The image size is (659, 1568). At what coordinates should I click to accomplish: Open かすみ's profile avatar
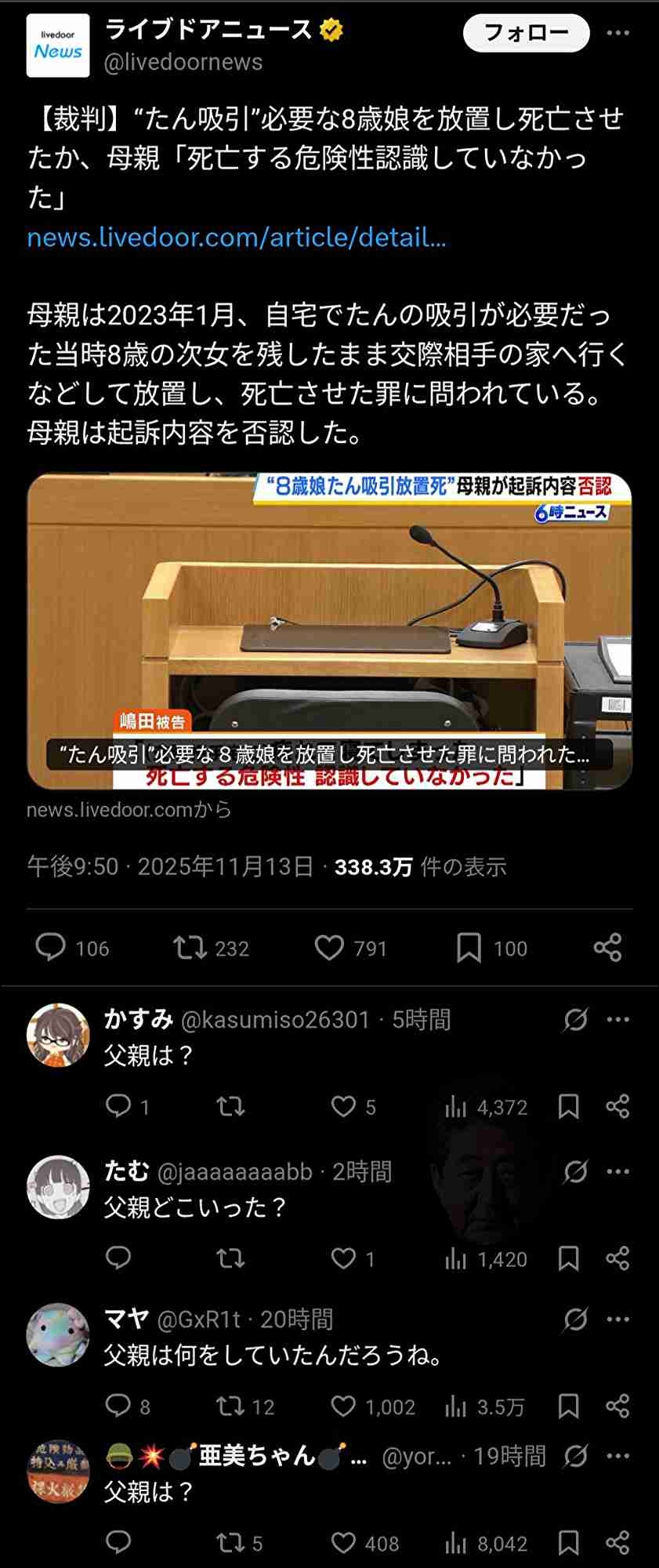tap(58, 1035)
